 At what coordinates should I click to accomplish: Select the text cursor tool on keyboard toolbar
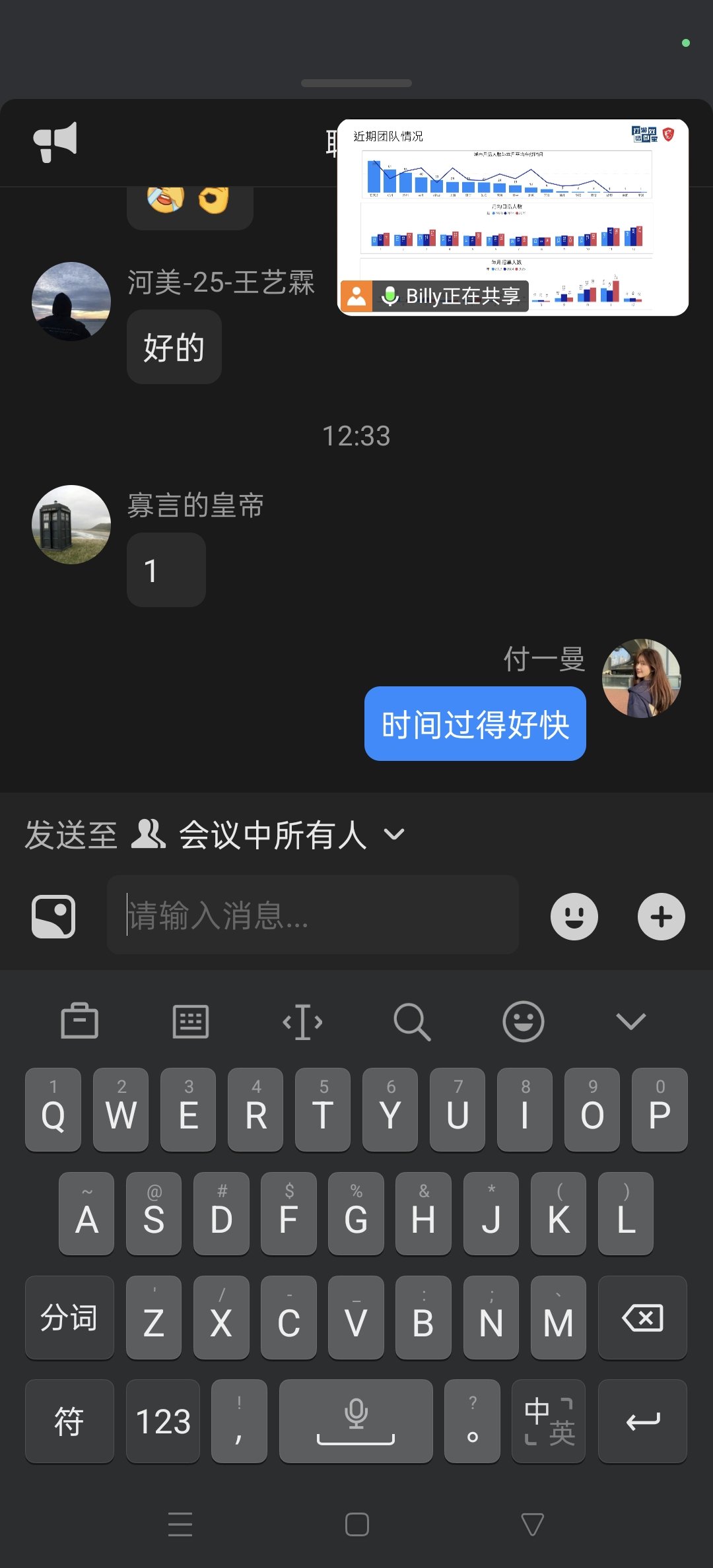[x=302, y=1021]
